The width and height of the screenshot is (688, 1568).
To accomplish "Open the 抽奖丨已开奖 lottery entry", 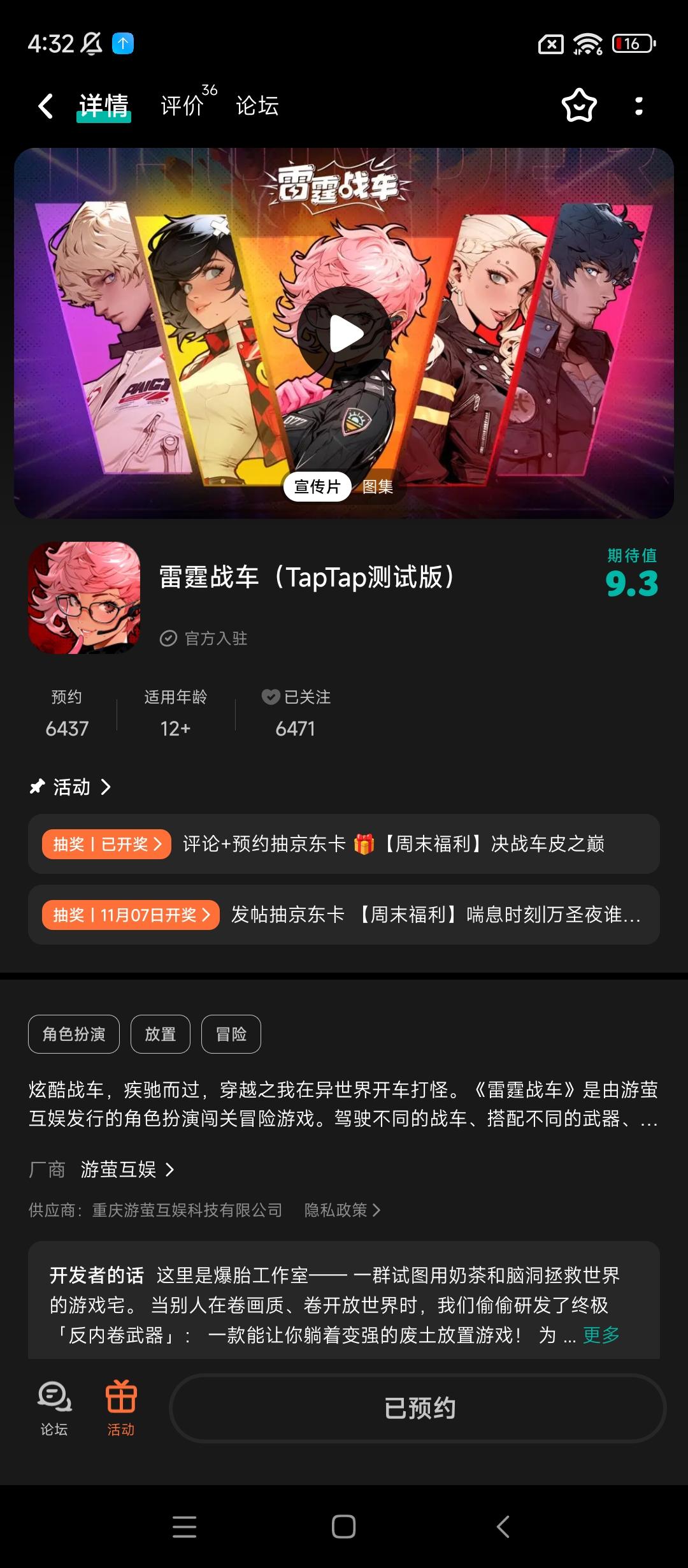I will click(106, 844).
